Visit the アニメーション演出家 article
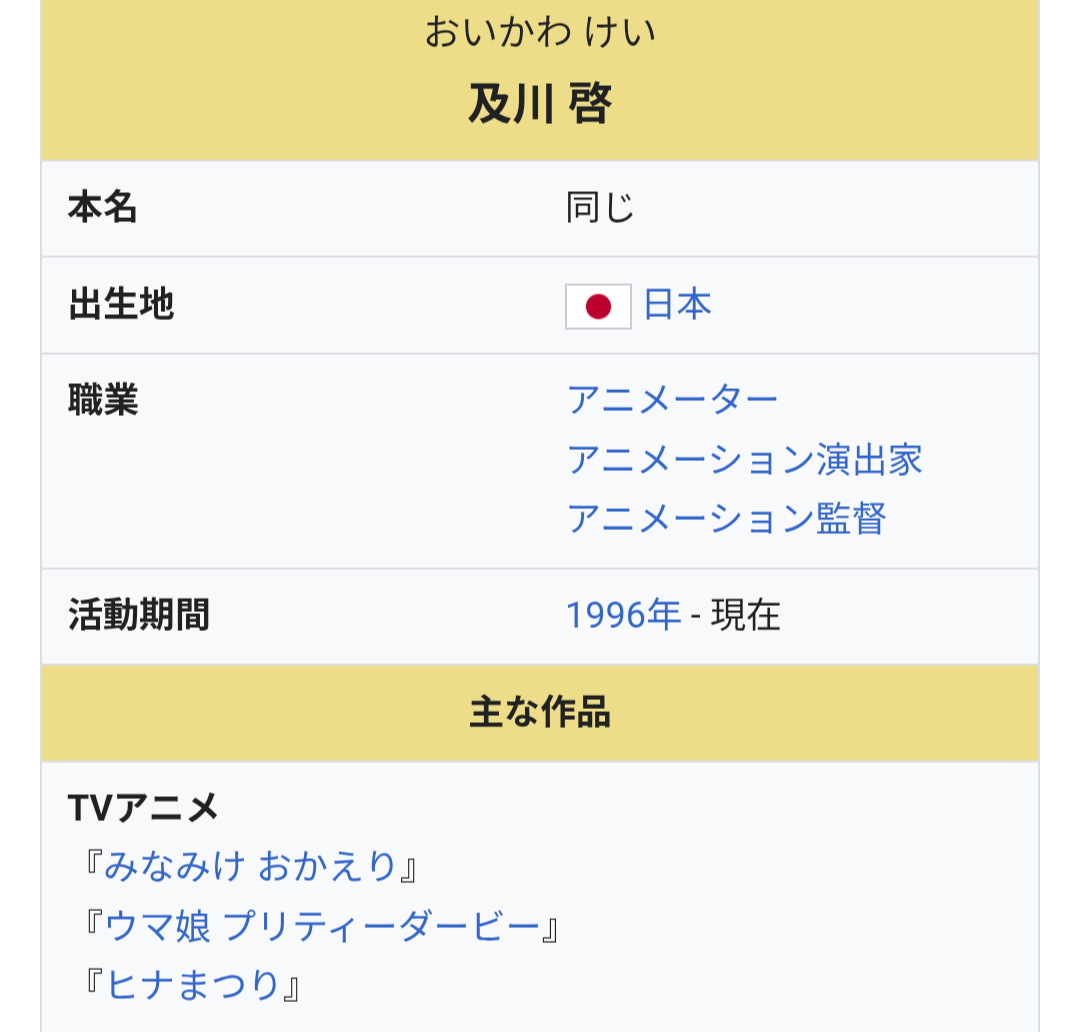The image size is (1080, 1032). click(x=744, y=460)
